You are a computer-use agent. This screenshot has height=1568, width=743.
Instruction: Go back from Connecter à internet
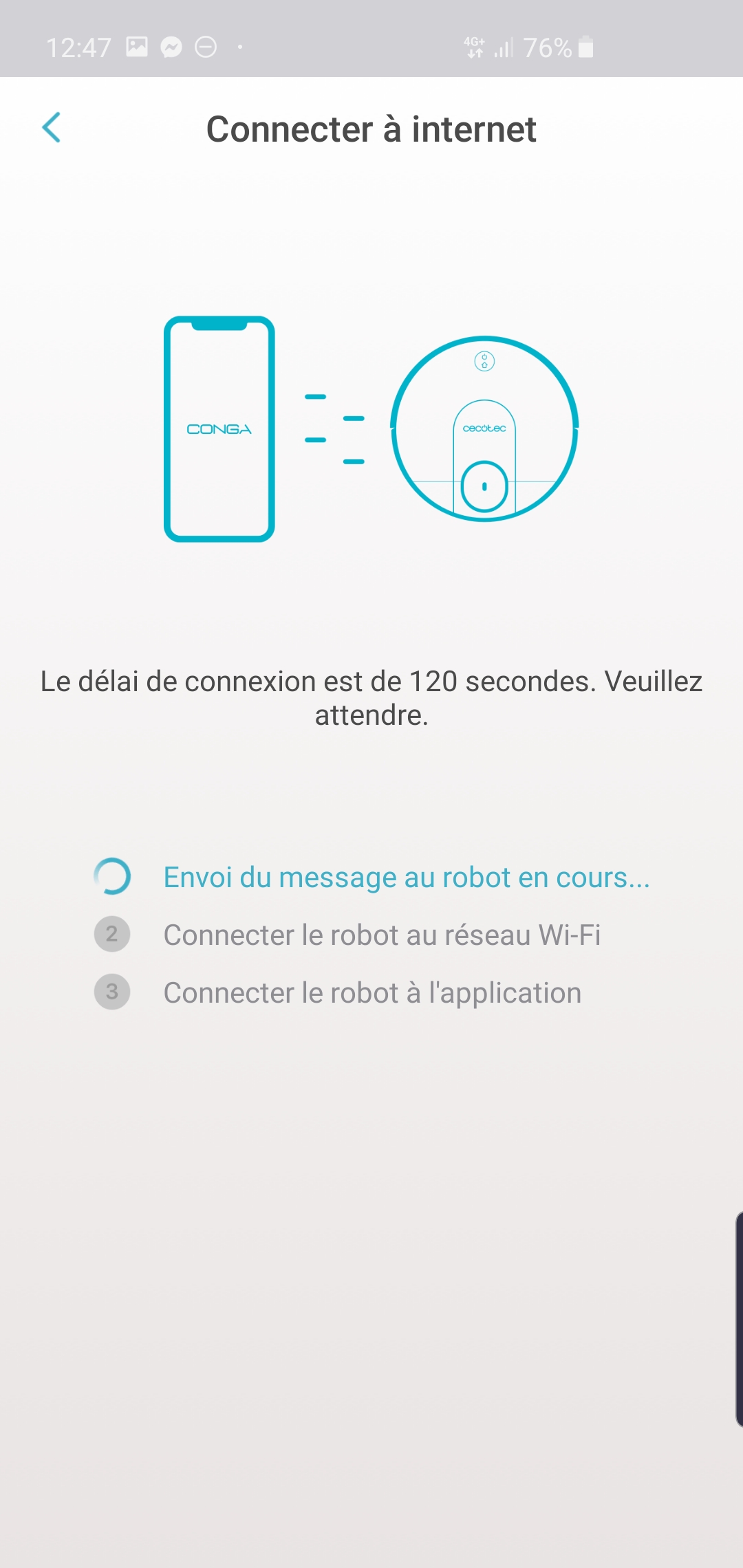tap(52, 128)
